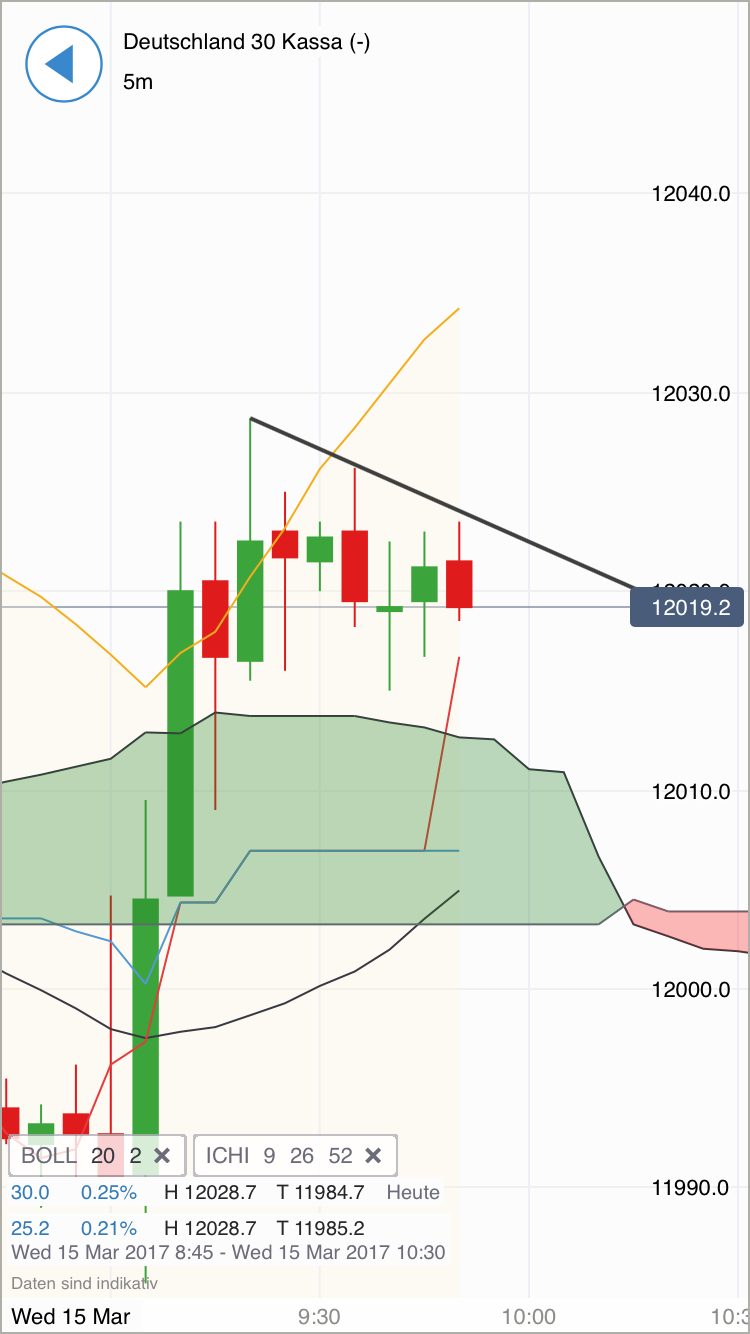The width and height of the screenshot is (750, 1334).
Task: Open the 5m timeframe selector
Action: [137, 82]
